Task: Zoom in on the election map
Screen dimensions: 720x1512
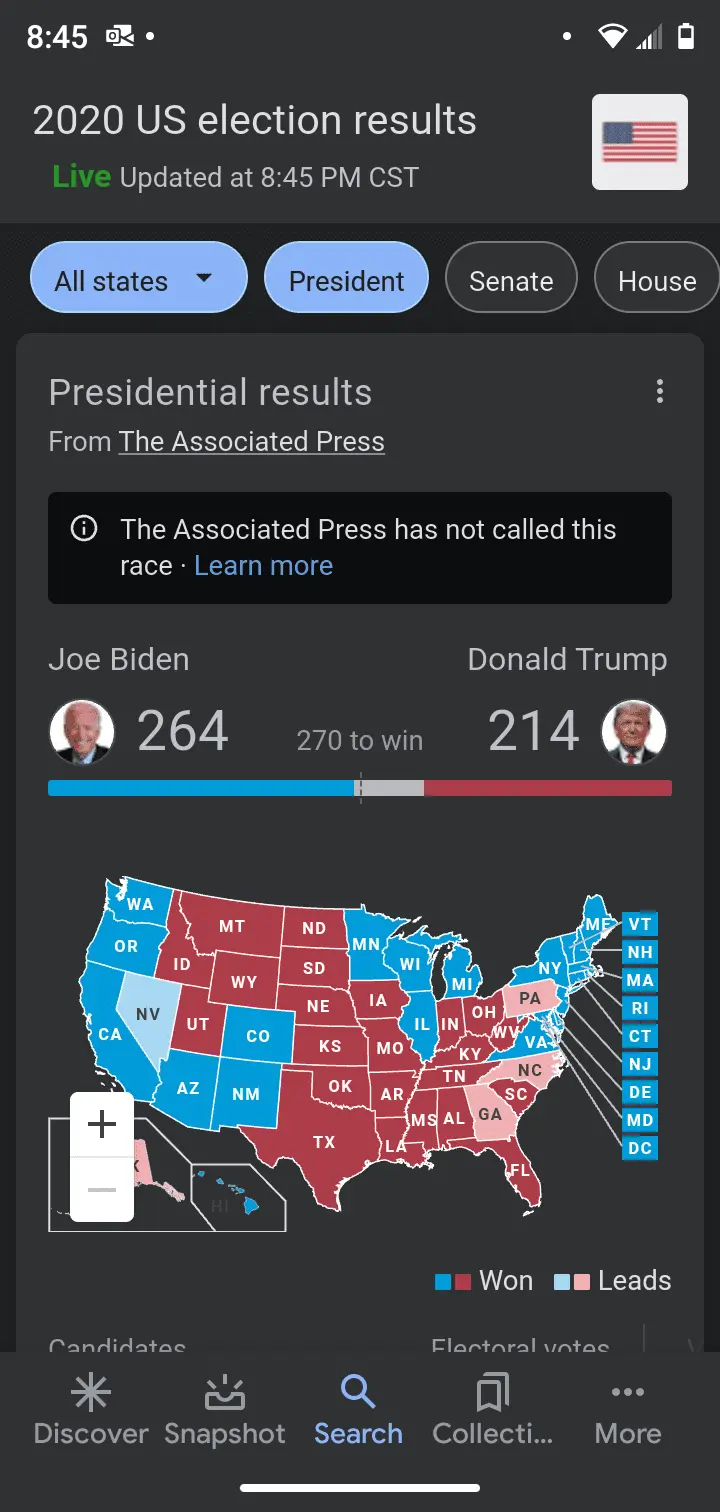Action: [x=102, y=1124]
